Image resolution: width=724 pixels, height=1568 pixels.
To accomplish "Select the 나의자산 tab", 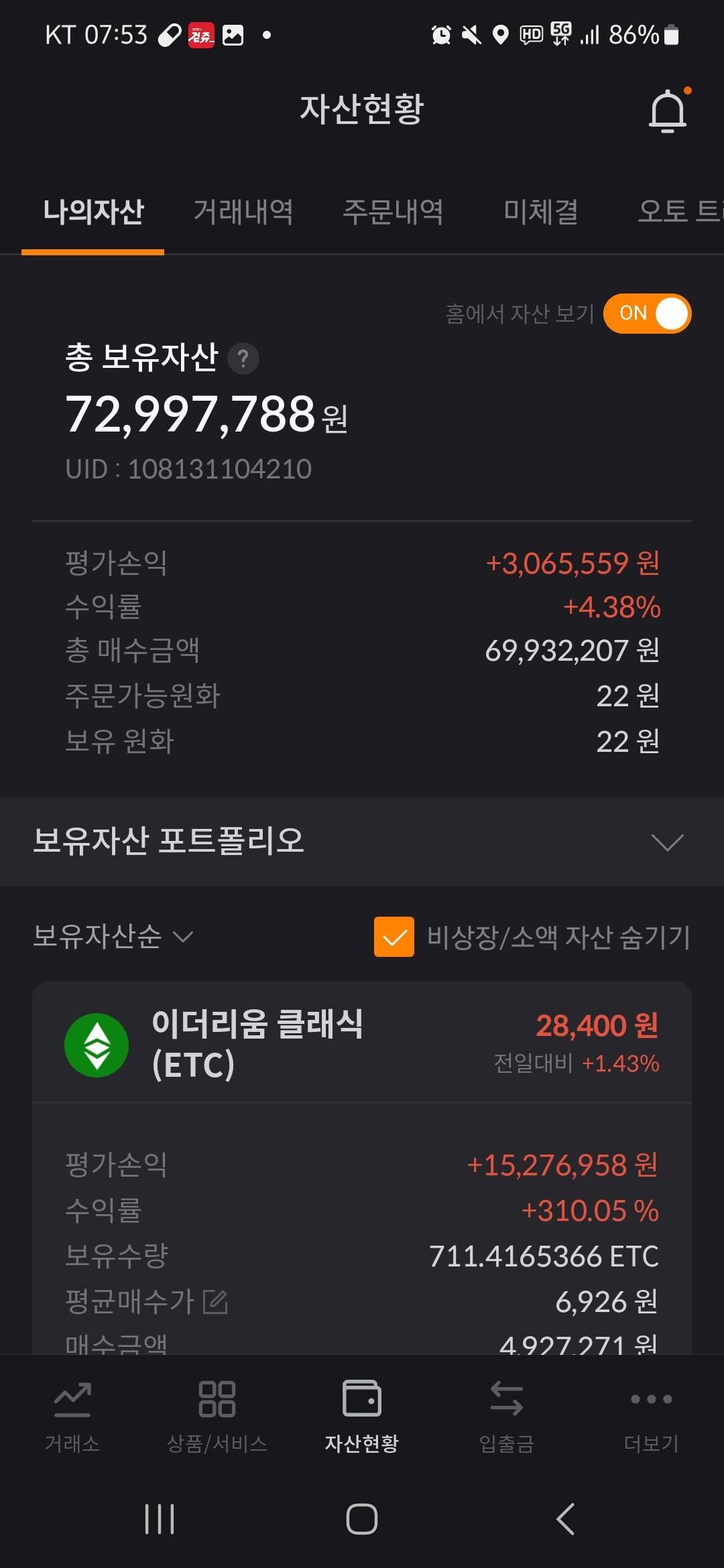I will tap(94, 211).
